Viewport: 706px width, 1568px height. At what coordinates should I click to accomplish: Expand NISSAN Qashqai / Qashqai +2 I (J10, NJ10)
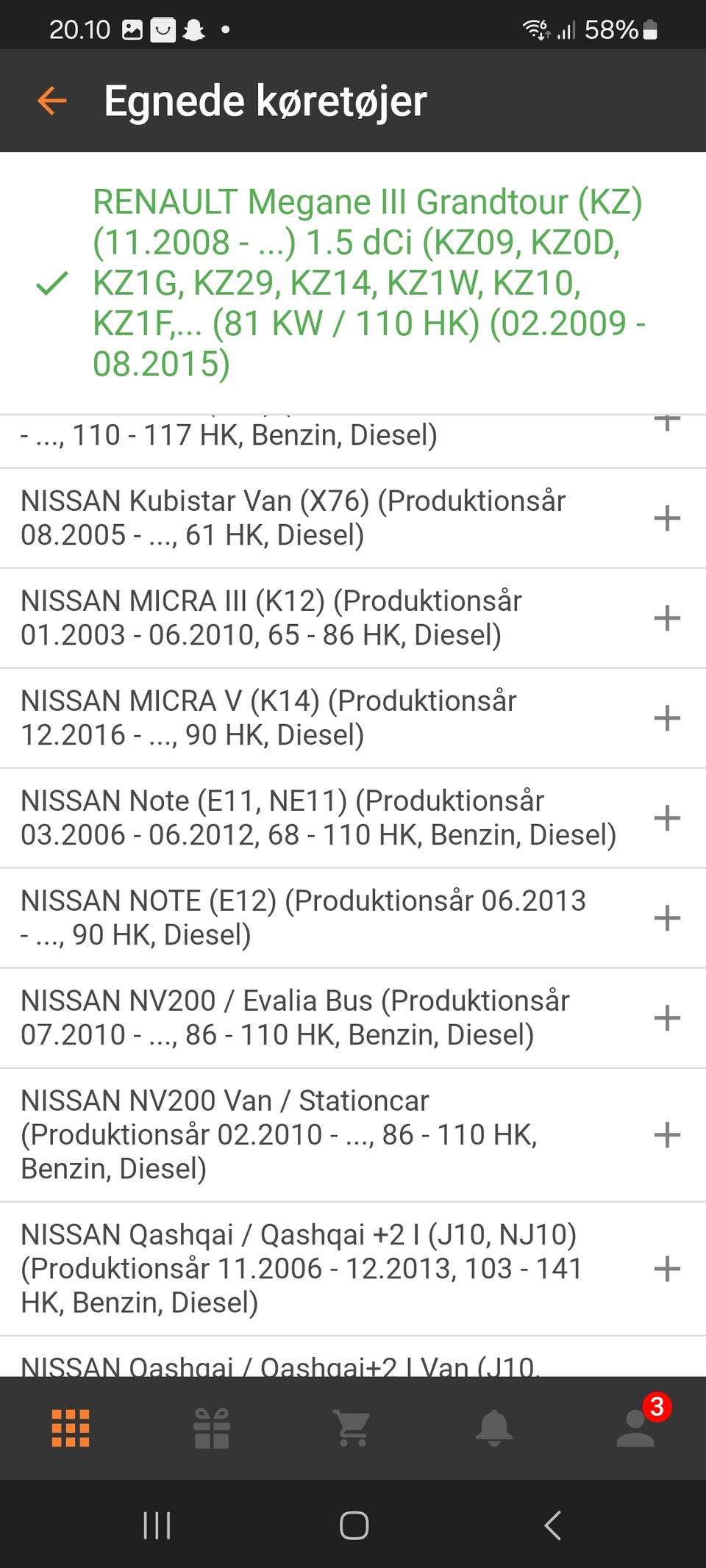pos(666,1269)
